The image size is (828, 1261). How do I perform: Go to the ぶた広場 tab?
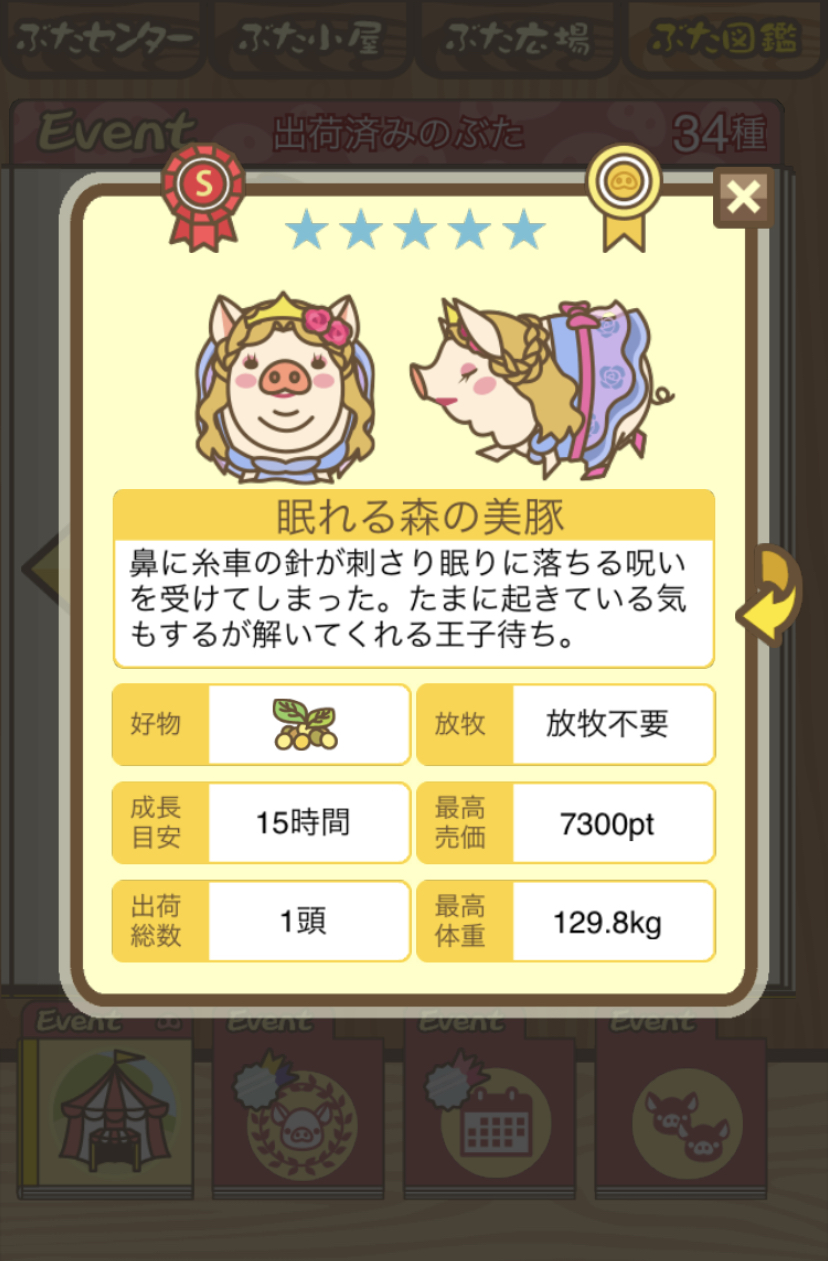point(518,39)
